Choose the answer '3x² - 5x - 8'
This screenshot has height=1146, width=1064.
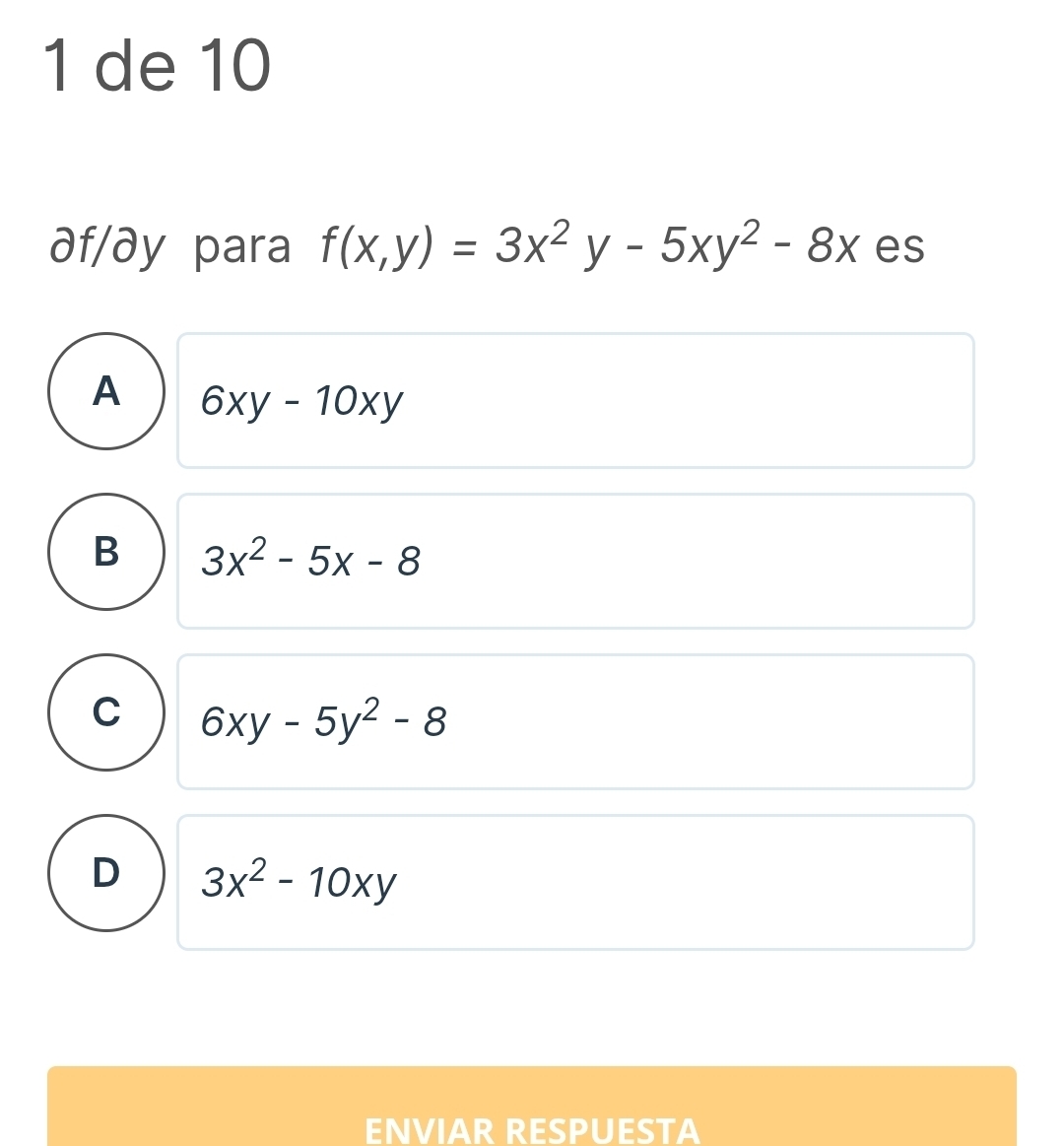click(574, 560)
